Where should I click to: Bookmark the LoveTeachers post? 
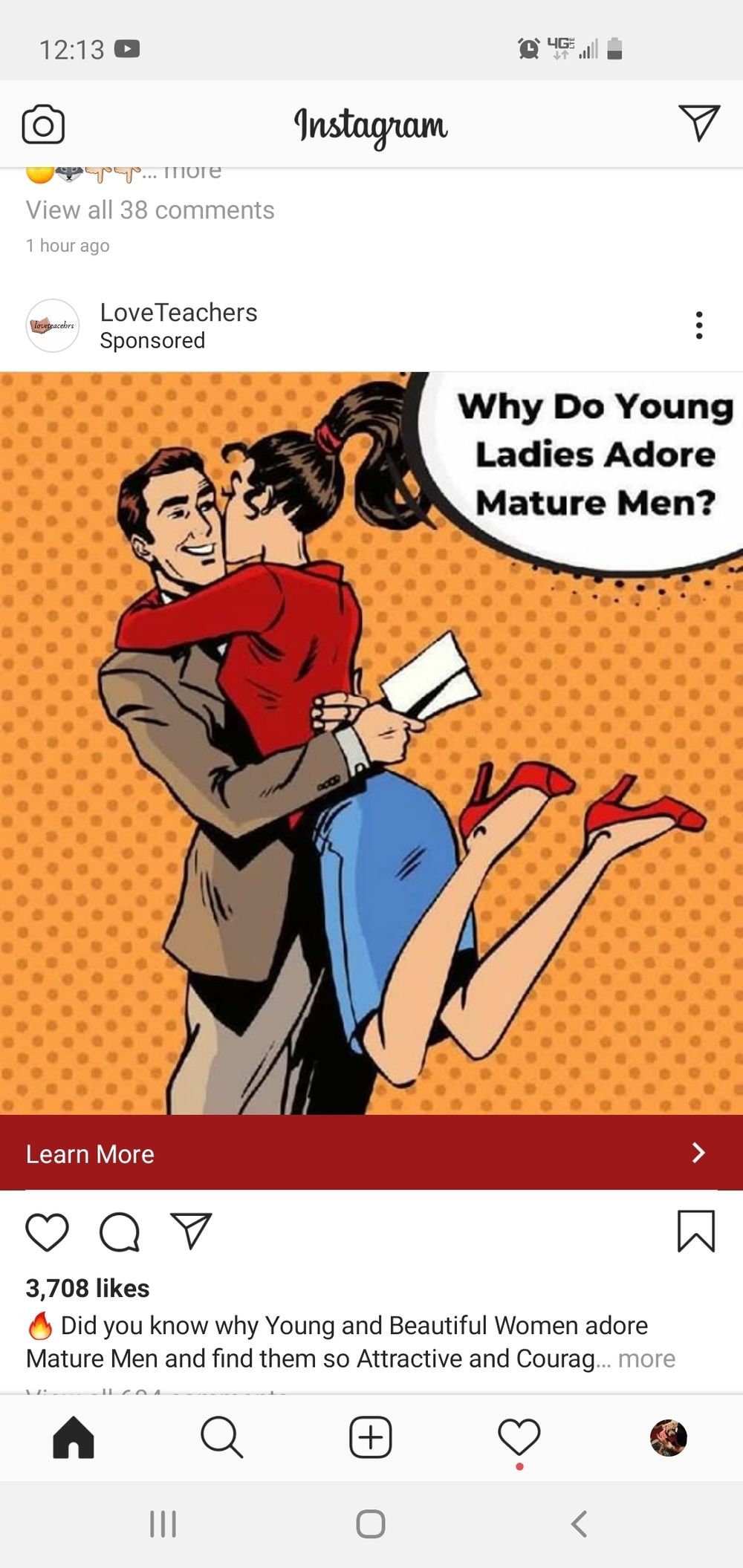pyautogui.click(x=696, y=1232)
